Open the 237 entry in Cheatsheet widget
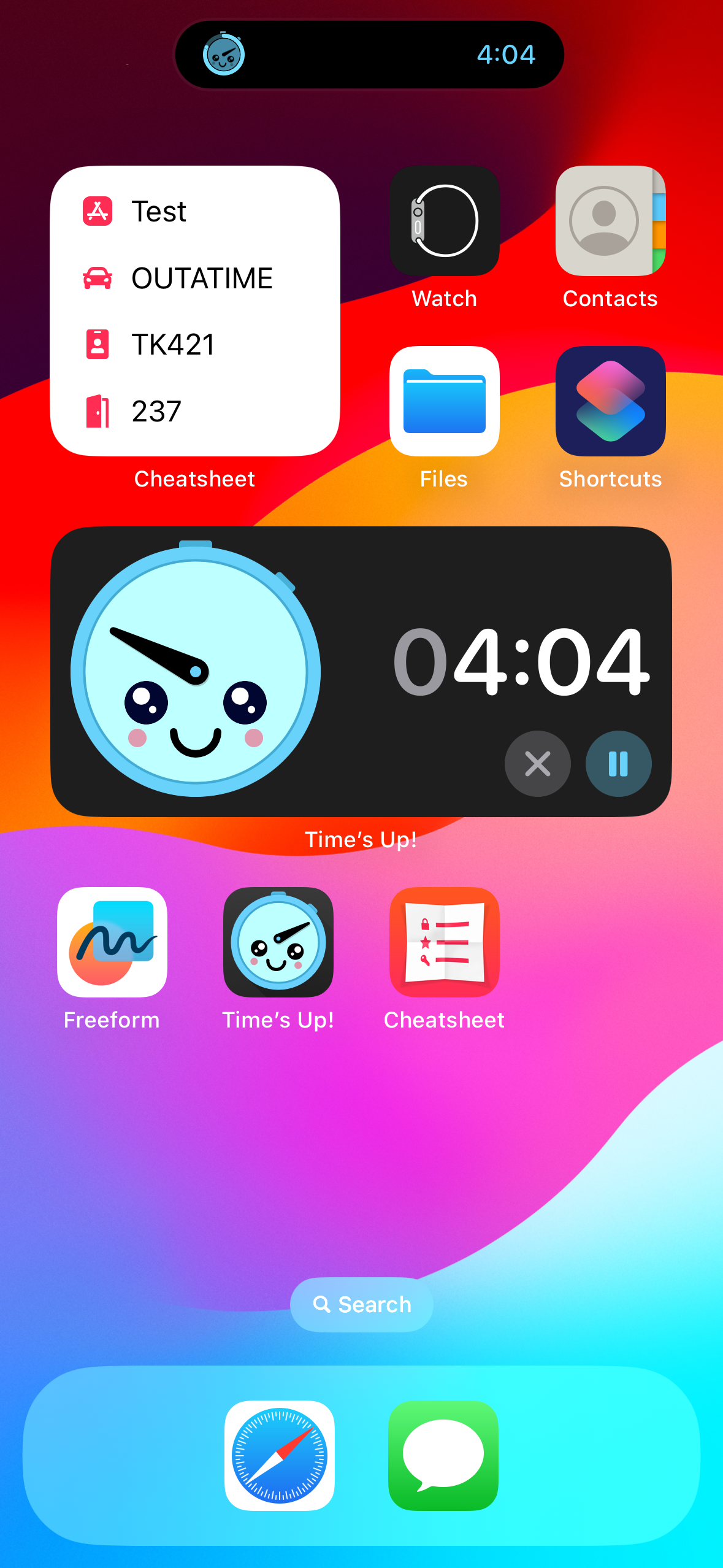 pos(195,411)
